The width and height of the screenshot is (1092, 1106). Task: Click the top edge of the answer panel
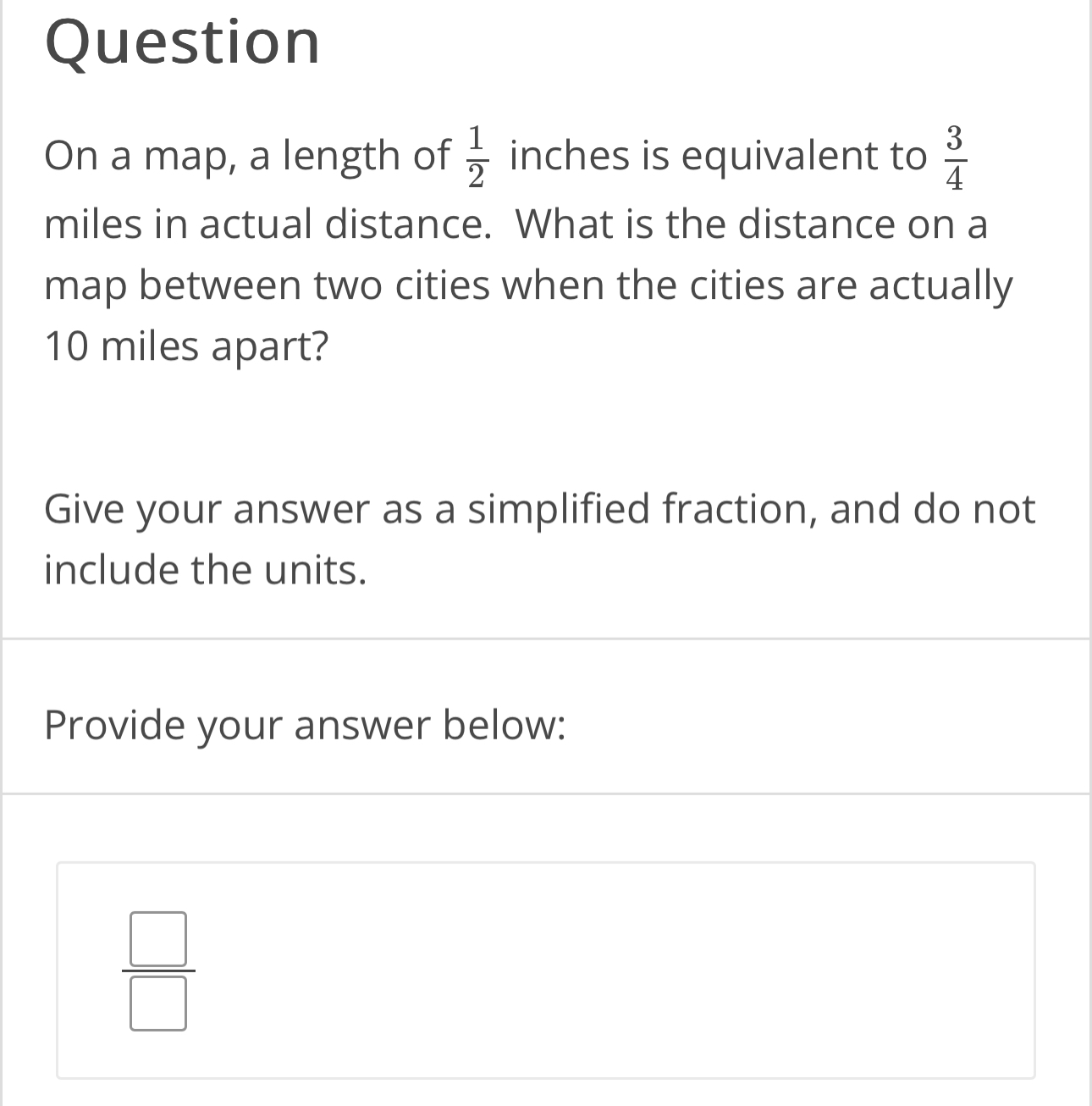(x=546, y=865)
